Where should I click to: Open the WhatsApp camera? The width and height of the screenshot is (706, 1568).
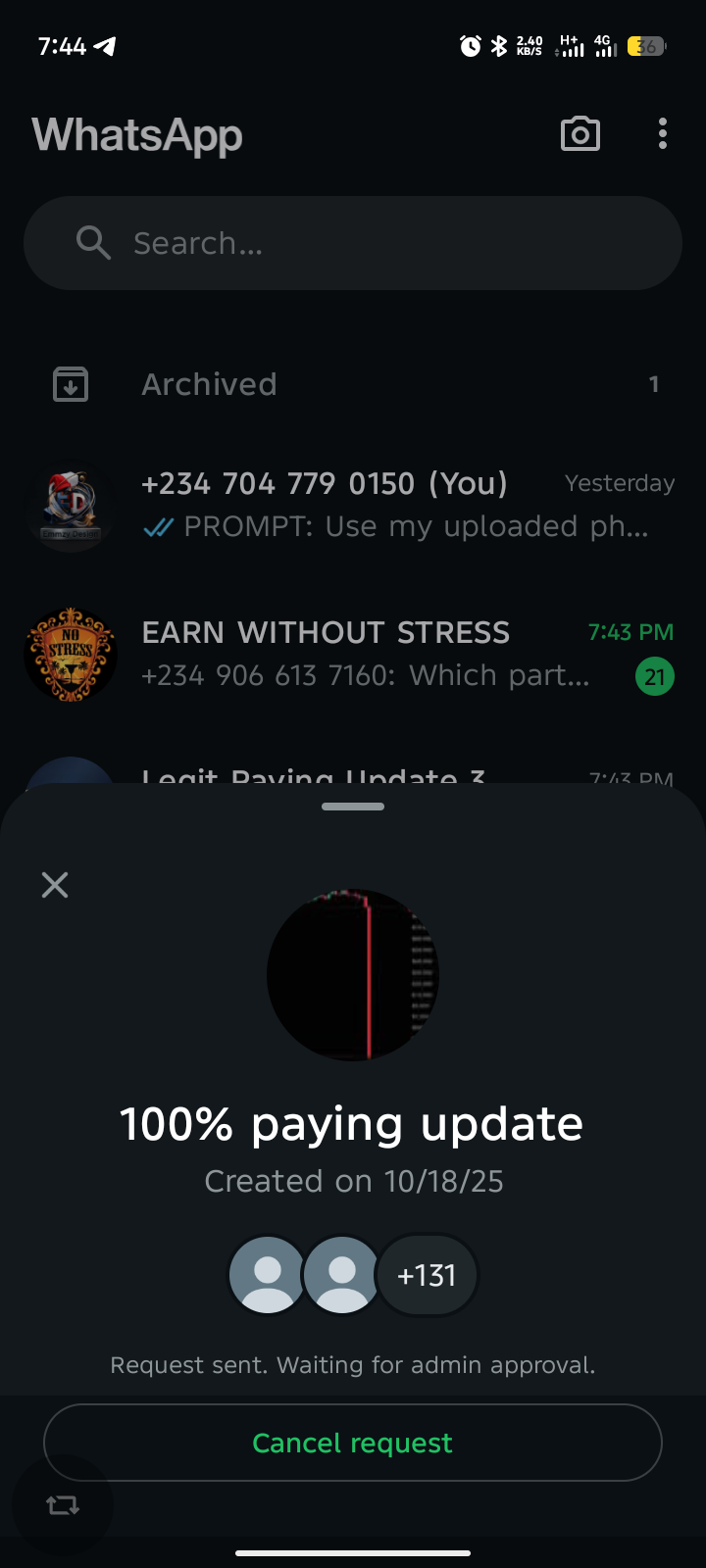(x=580, y=134)
